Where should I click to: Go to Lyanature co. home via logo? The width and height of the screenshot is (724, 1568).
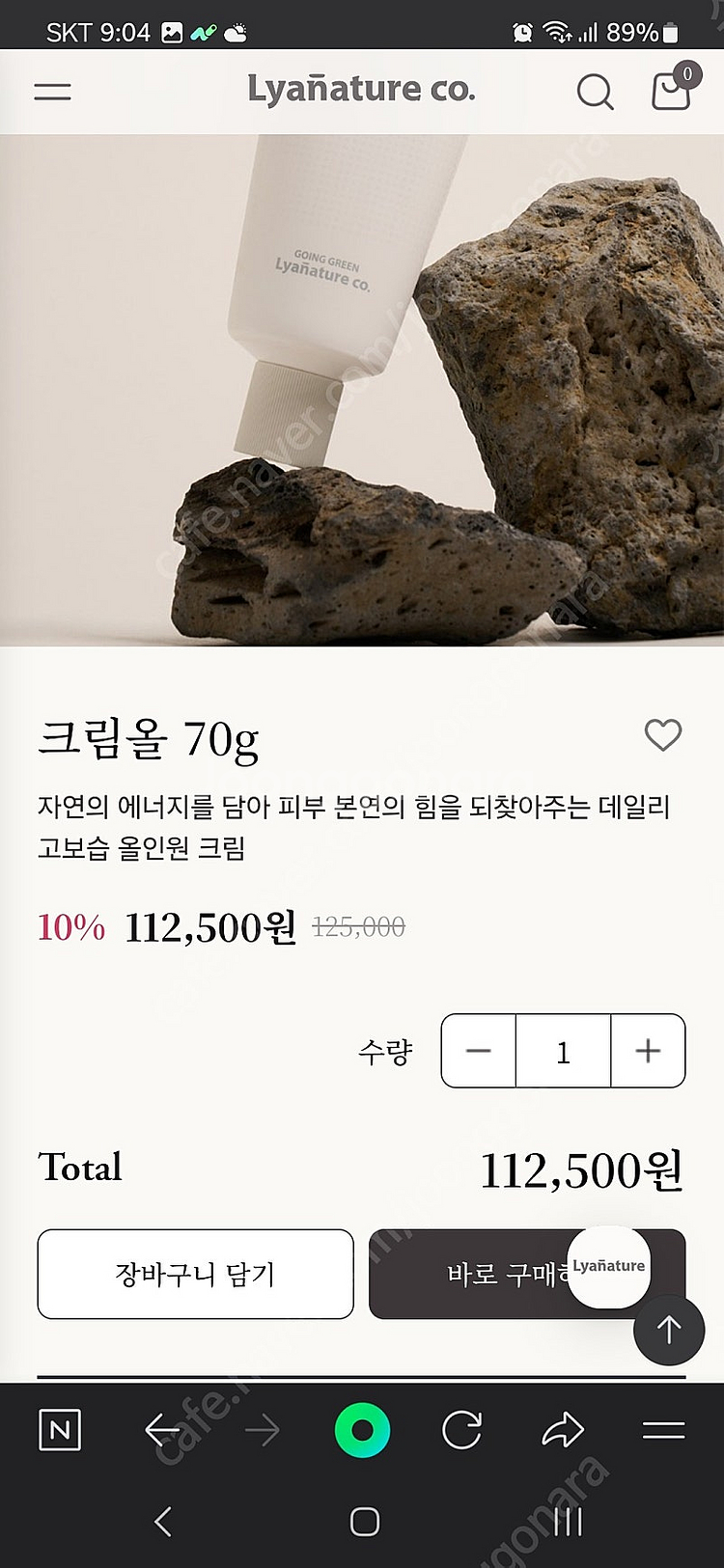362,89
